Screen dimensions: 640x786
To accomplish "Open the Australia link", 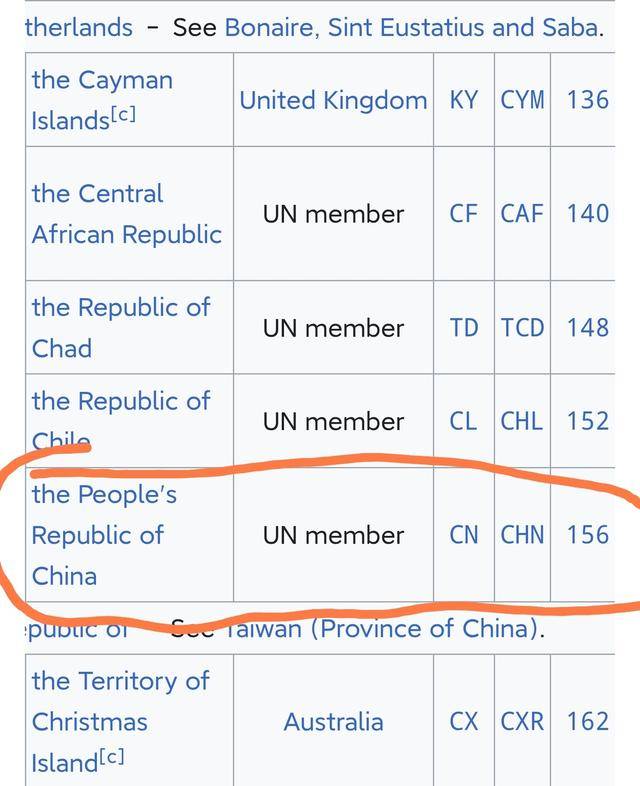I will pos(333,722).
